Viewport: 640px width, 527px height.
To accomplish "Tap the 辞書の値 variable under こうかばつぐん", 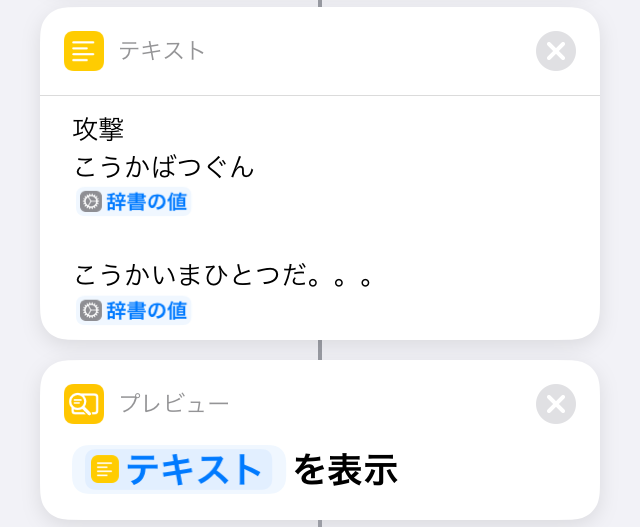I will pos(133,202).
